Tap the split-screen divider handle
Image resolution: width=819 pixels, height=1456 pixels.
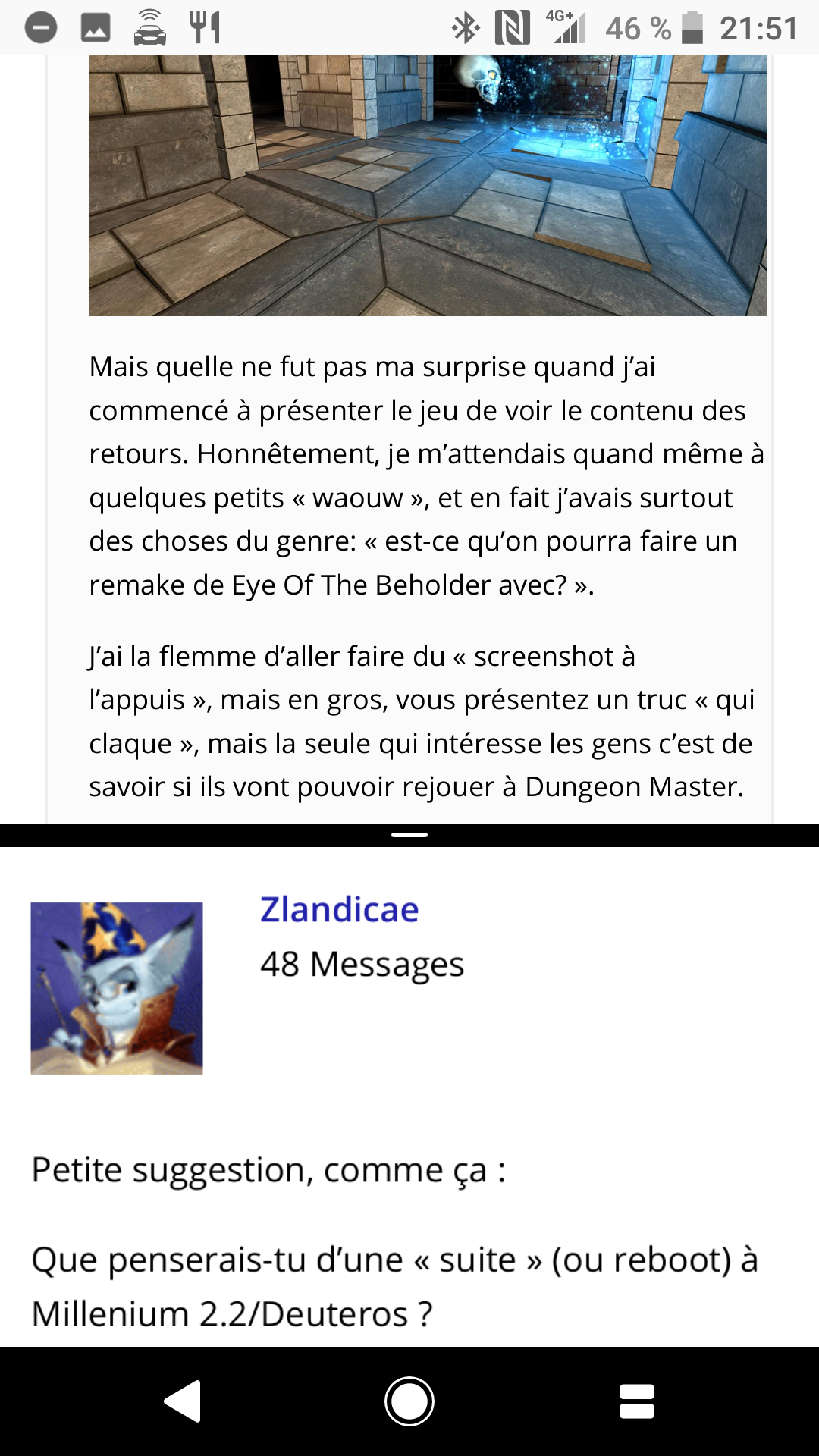(409, 835)
